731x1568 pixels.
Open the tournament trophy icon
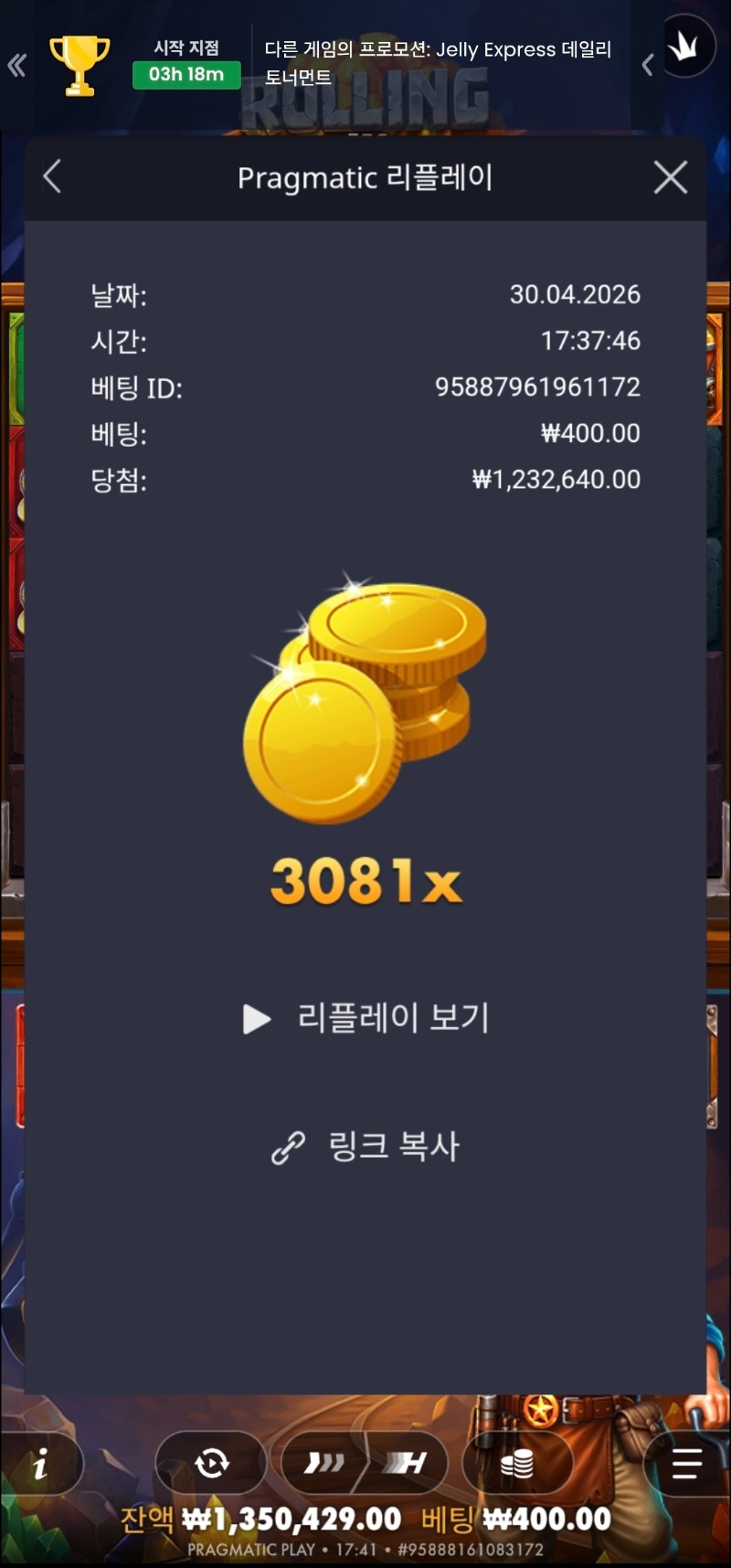[x=79, y=64]
